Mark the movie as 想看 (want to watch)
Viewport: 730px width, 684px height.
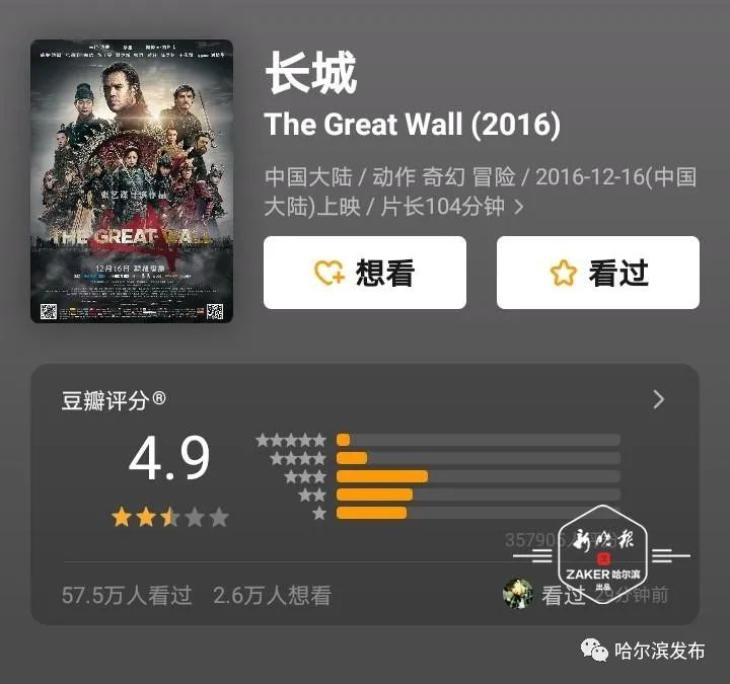click(364, 272)
